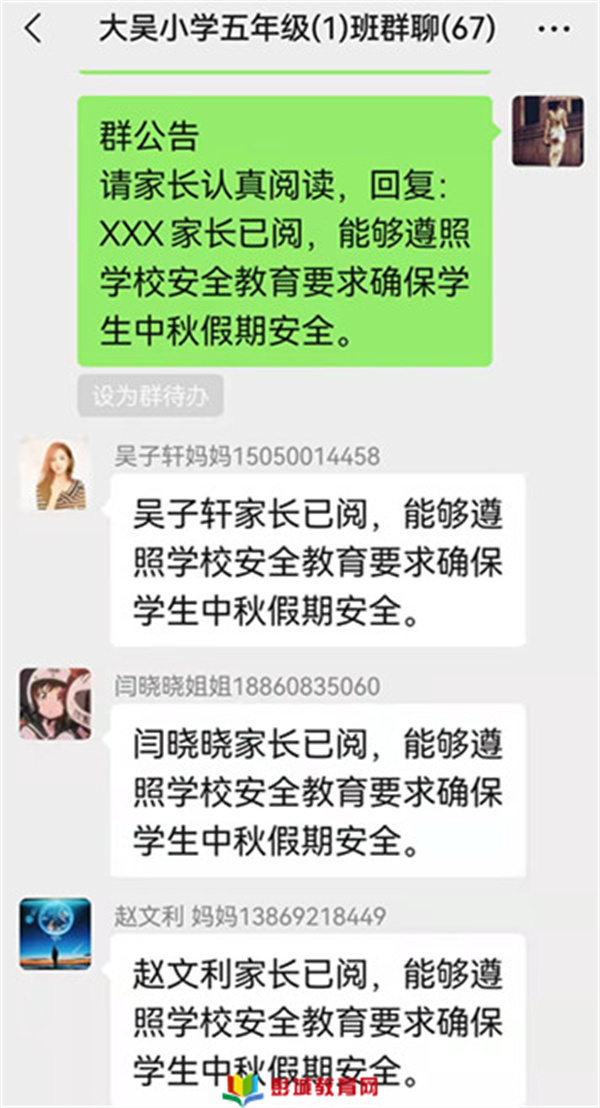Go back from the group chat
This screenshot has height=1108, width=600.
[33, 30]
